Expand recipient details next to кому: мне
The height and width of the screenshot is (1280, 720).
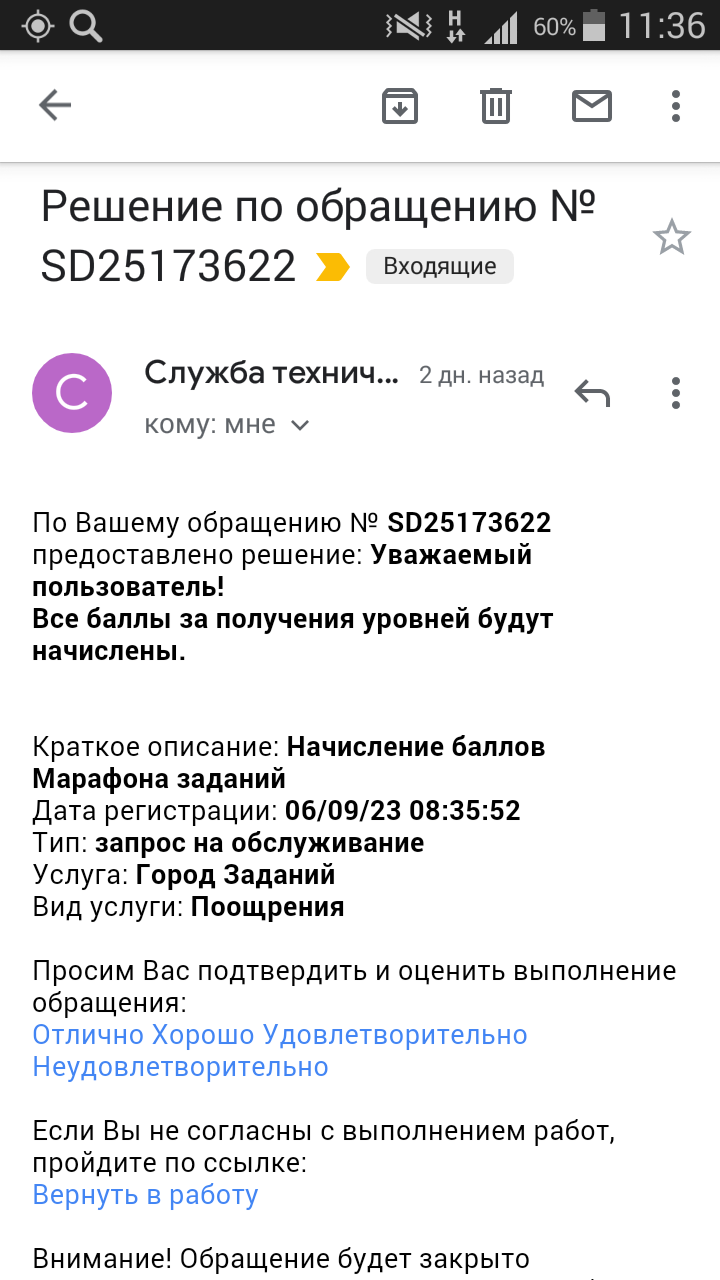point(299,426)
